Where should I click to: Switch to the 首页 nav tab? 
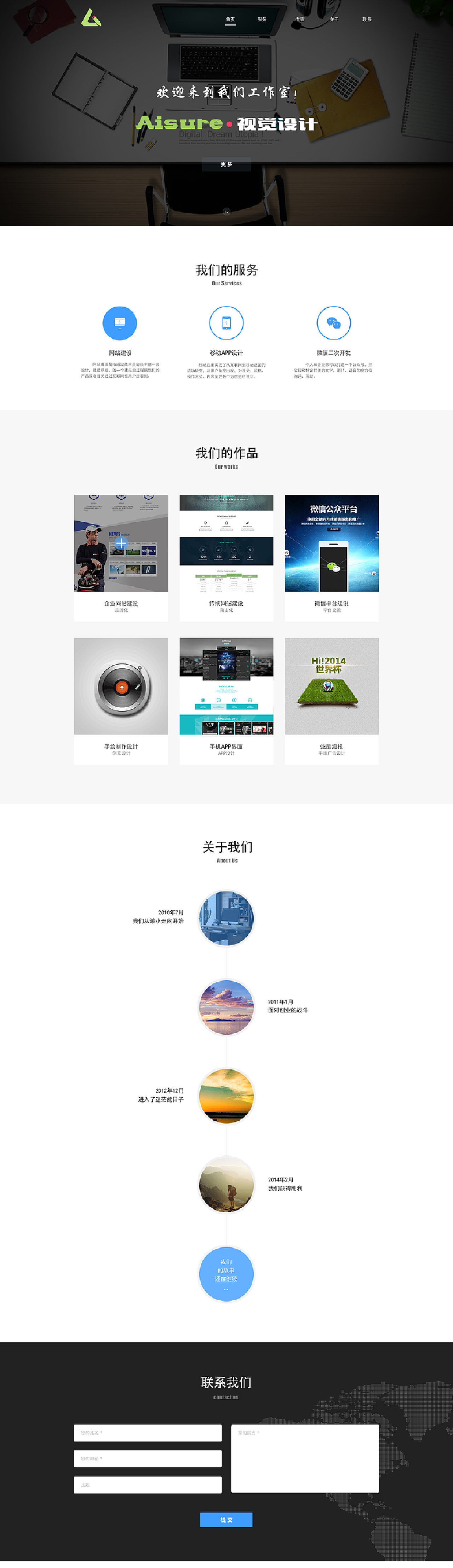(x=230, y=19)
